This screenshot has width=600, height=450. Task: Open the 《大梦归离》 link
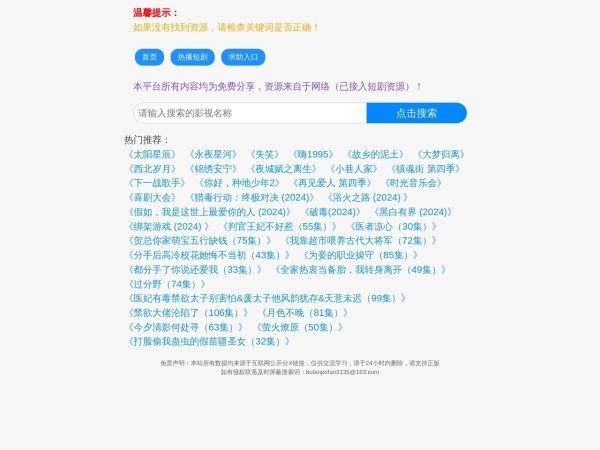click(x=441, y=154)
